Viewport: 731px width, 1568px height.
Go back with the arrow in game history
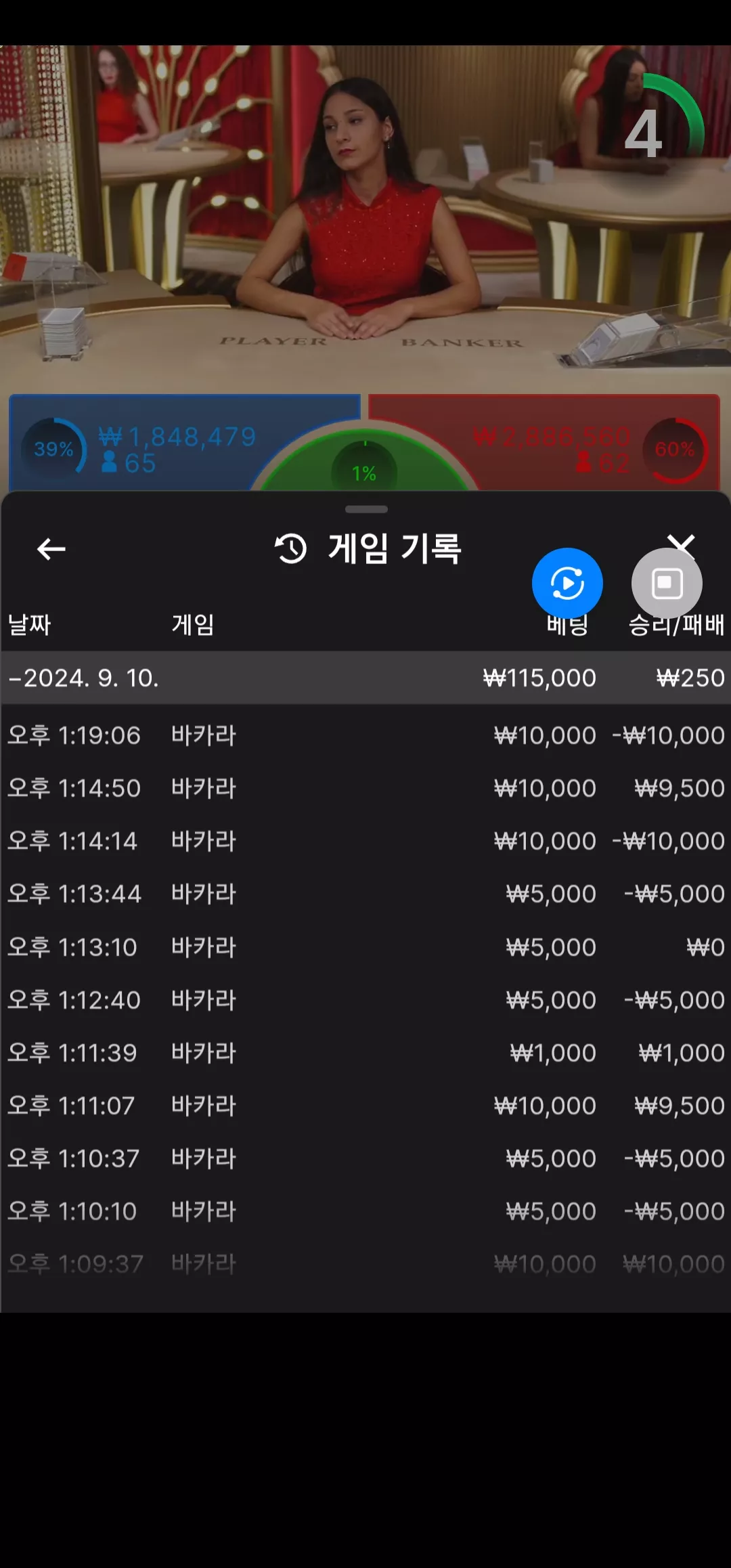click(x=51, y=549)
